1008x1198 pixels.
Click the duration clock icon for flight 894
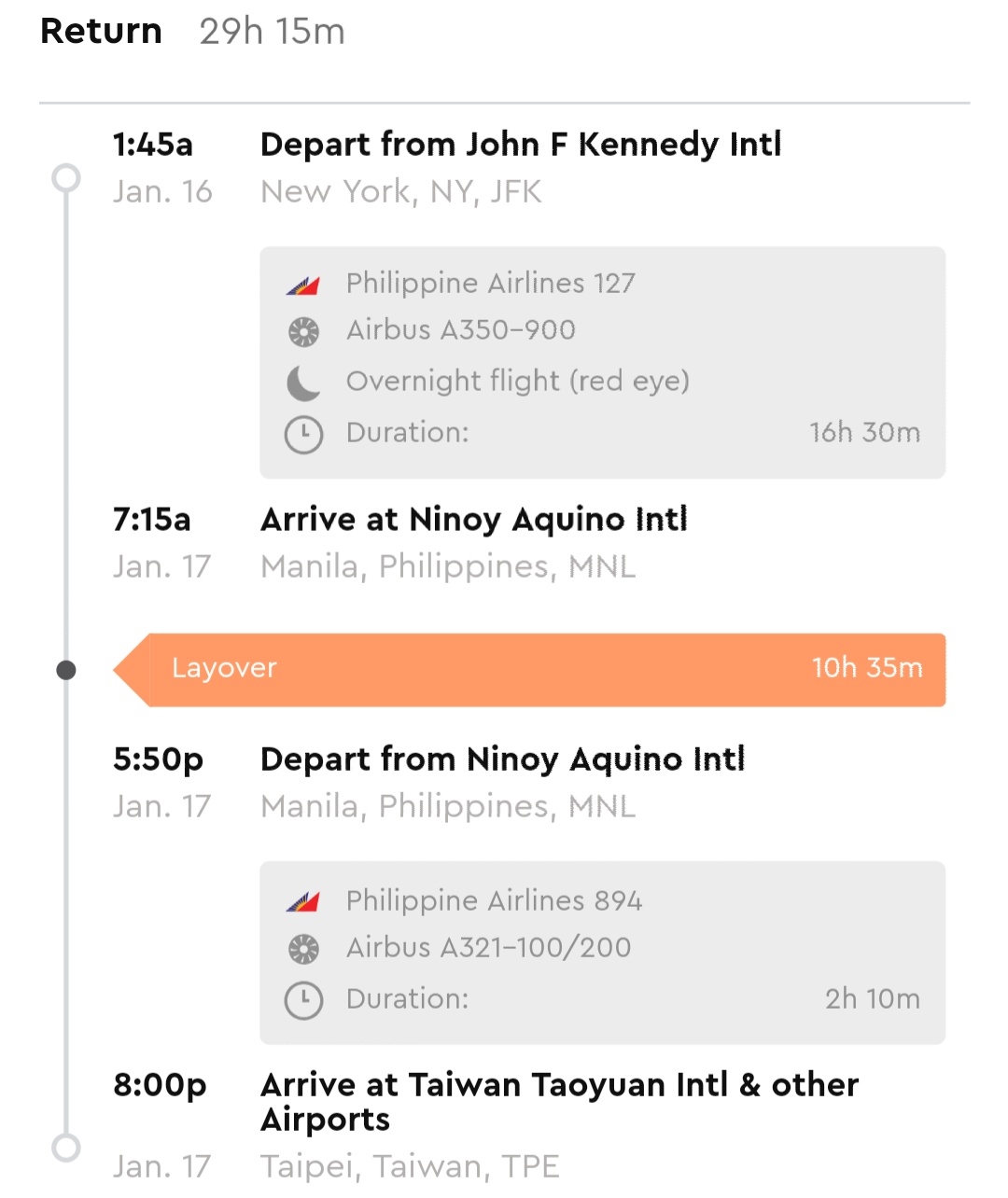tap(302, 999)
